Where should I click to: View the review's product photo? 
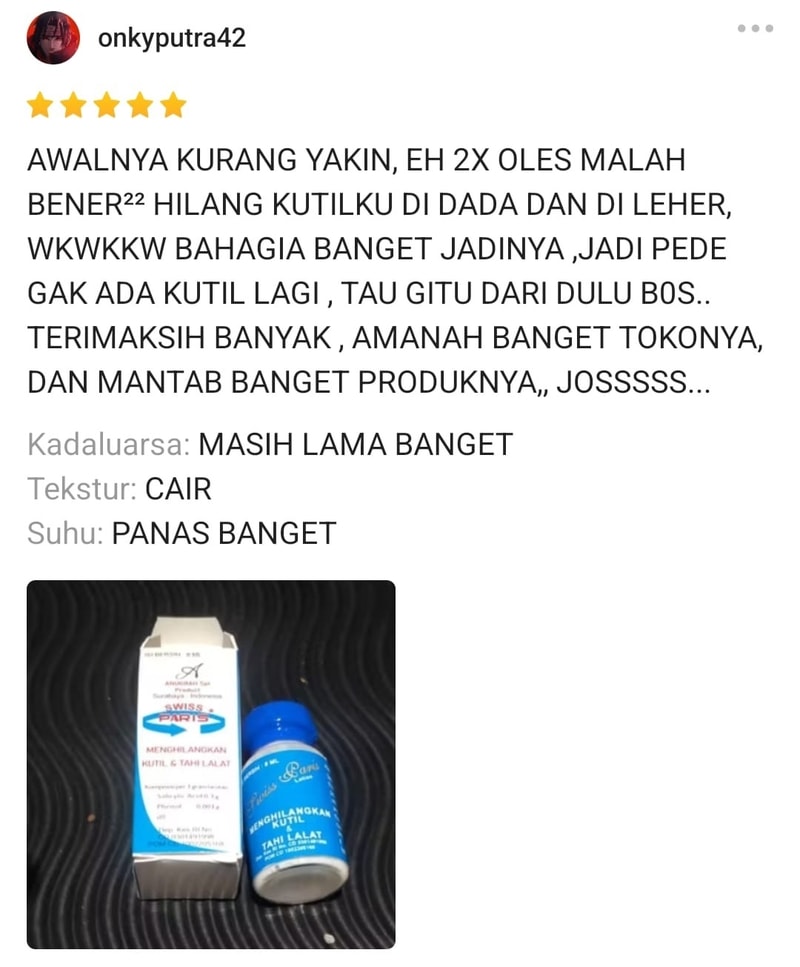(211, 764)
